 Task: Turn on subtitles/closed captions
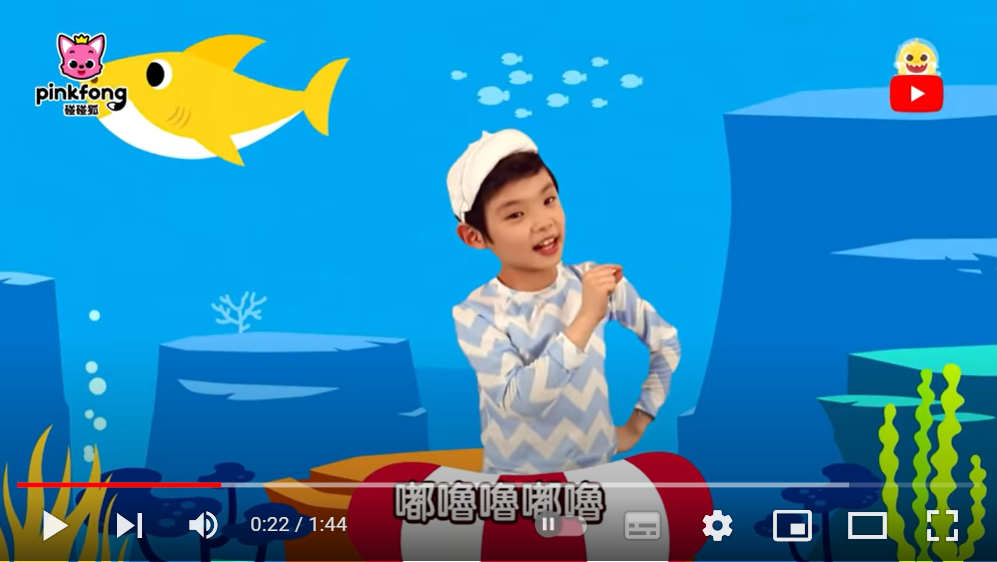642,525
